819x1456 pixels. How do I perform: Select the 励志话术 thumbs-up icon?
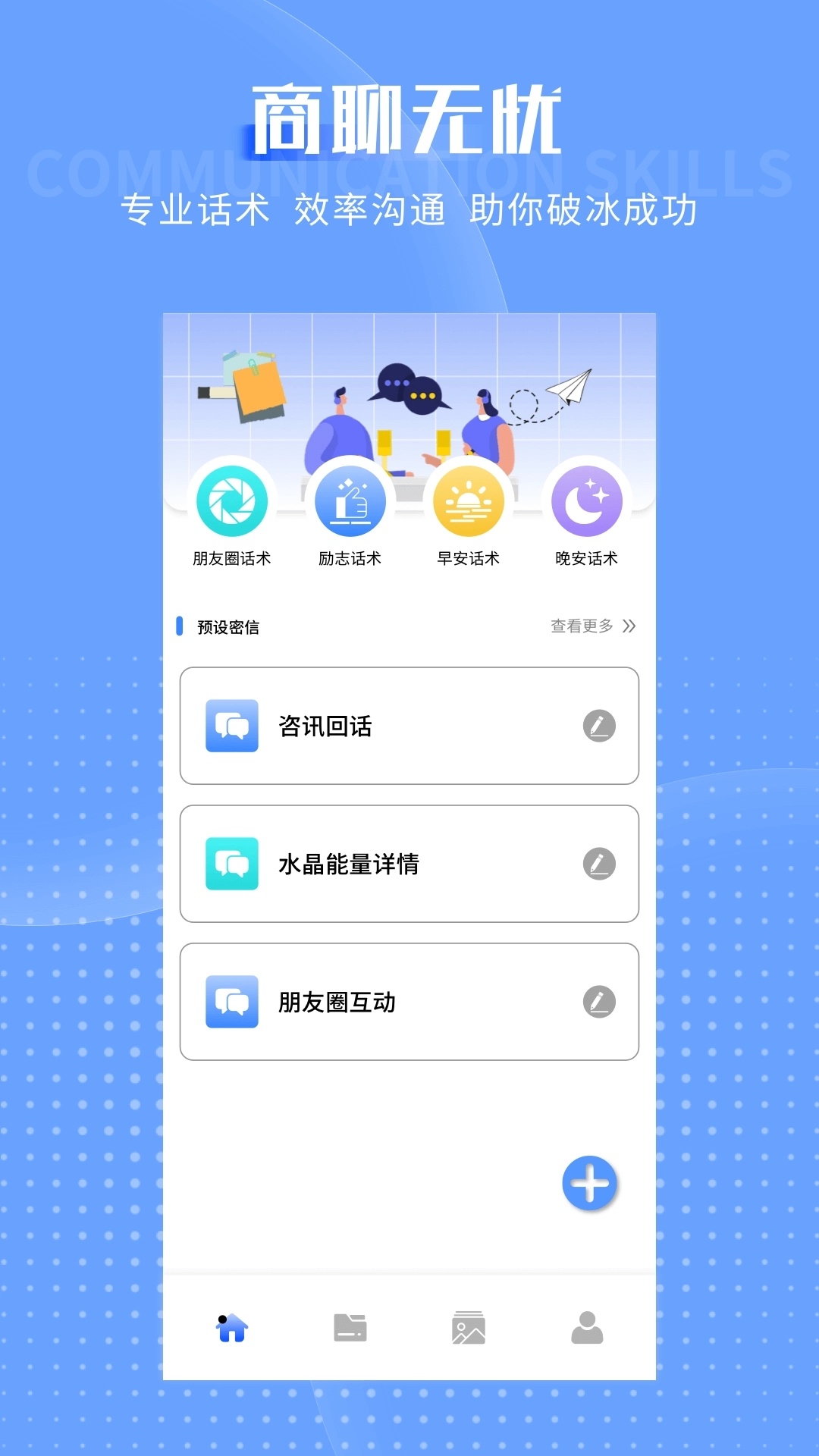tap(350, 500)
